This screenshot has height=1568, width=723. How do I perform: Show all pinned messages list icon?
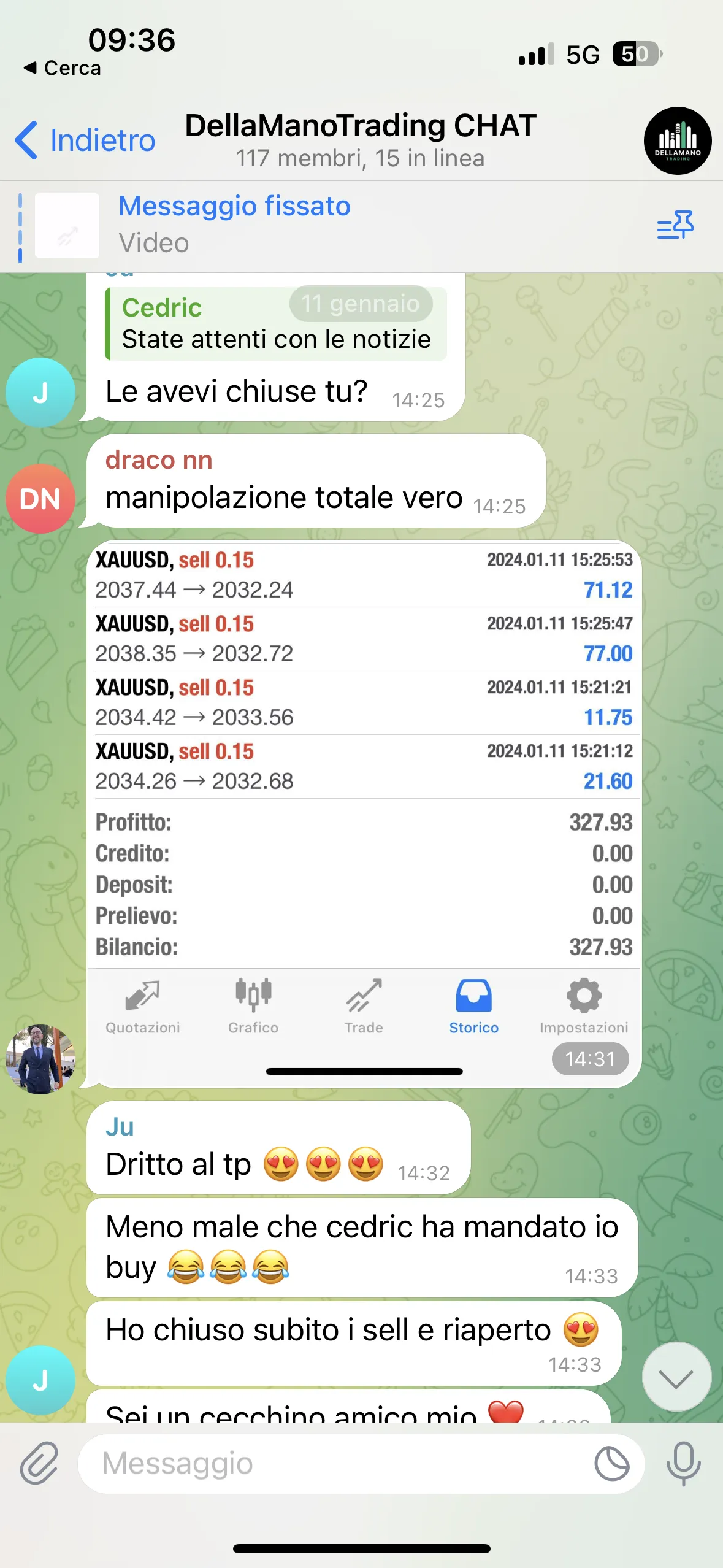675,225
